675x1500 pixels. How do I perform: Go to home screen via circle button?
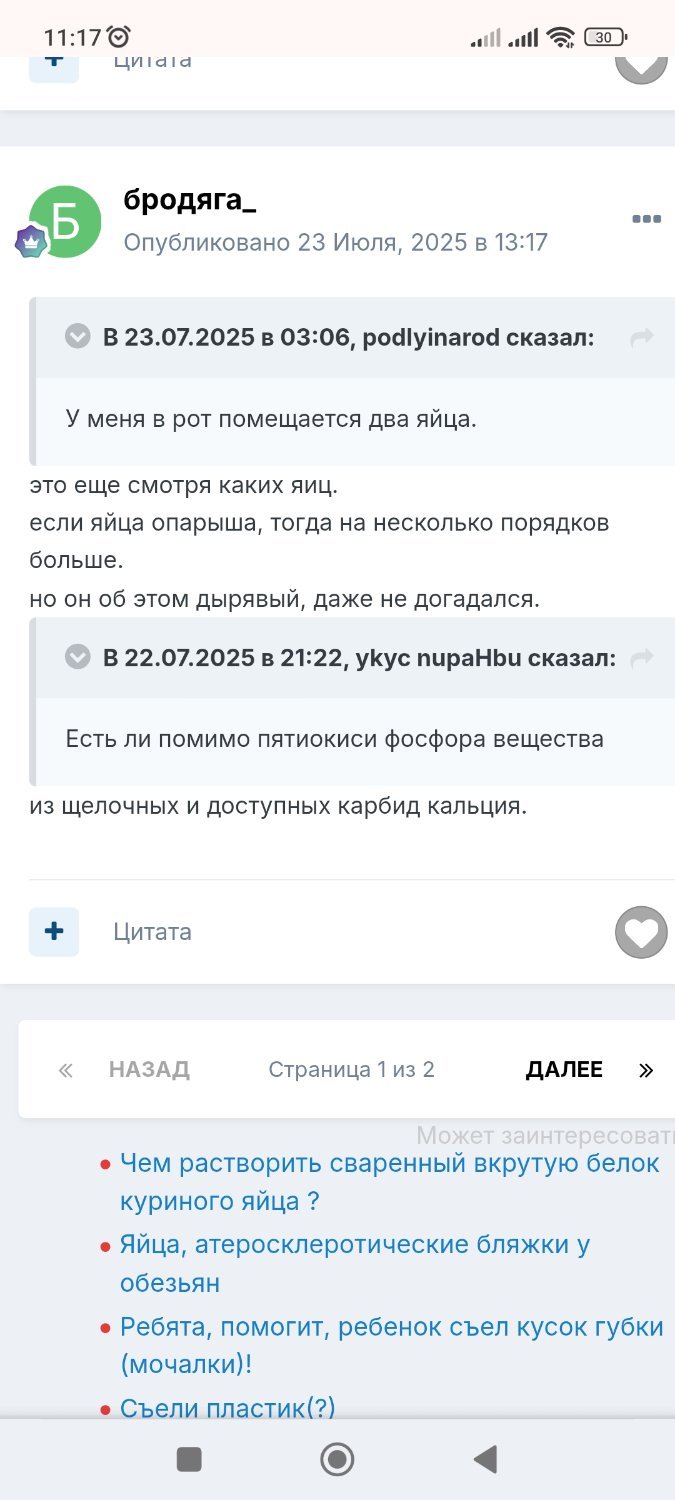(x=337, y=1460)
